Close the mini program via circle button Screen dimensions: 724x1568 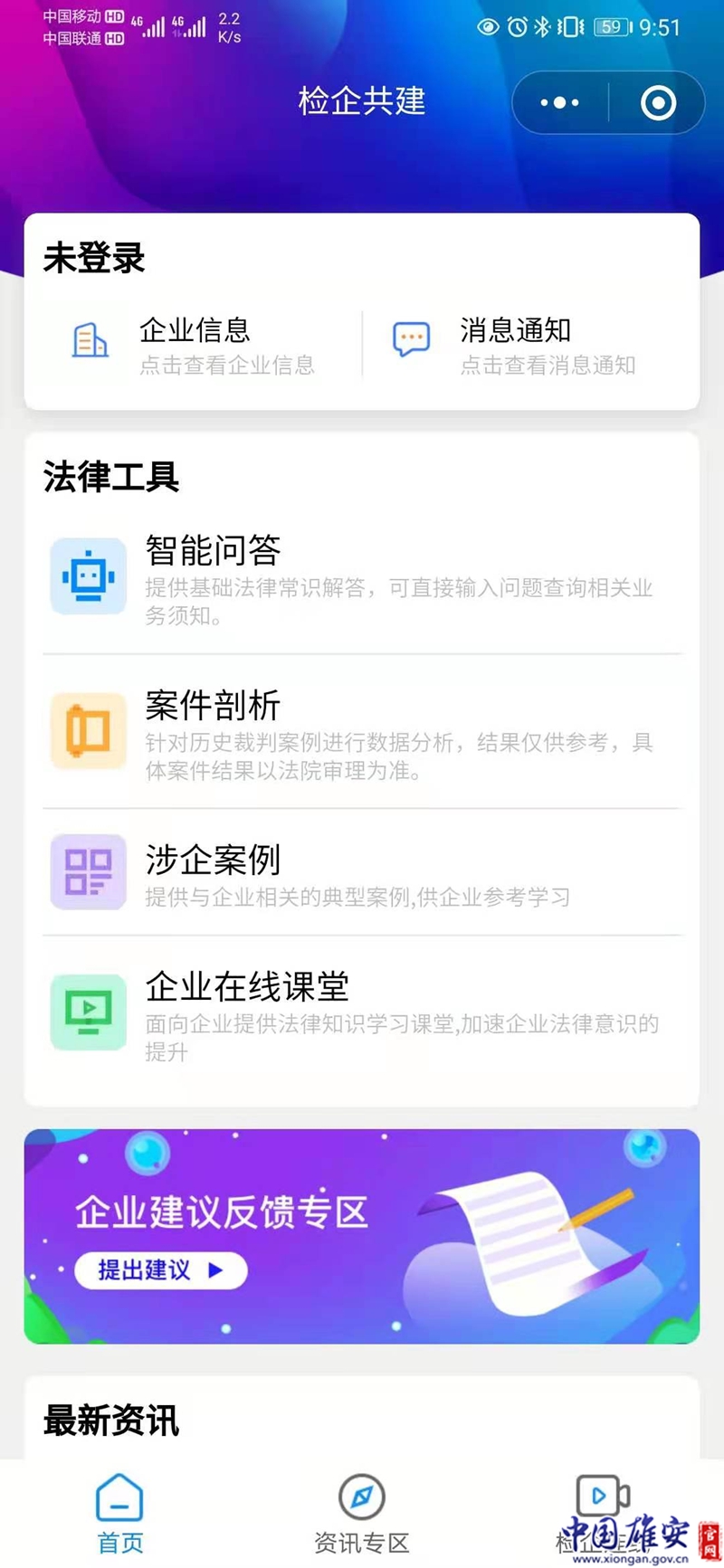pos(658,103)
